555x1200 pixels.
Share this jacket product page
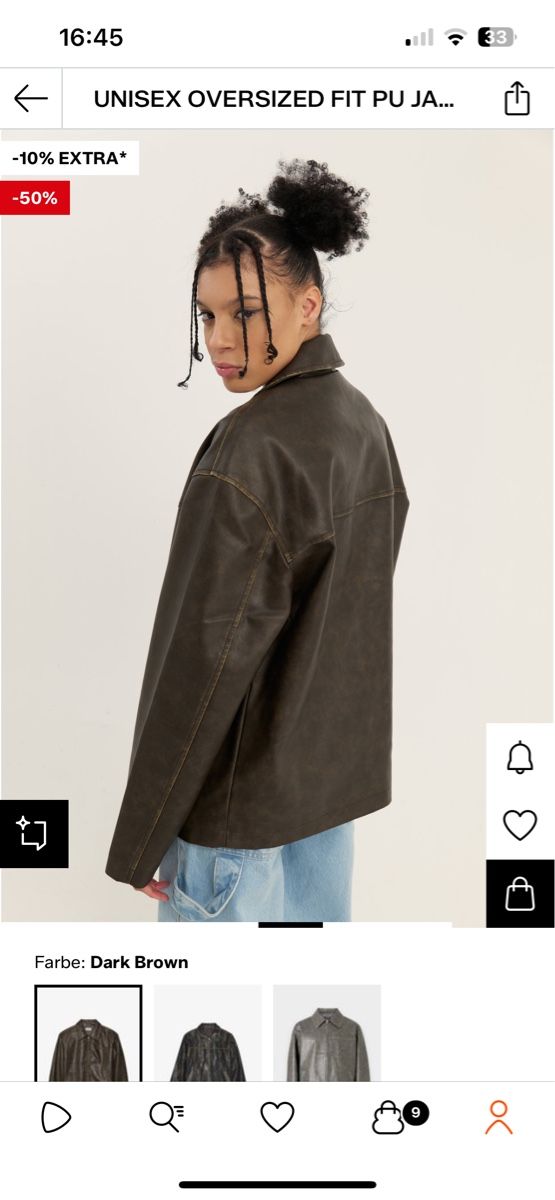click(517, 98)
